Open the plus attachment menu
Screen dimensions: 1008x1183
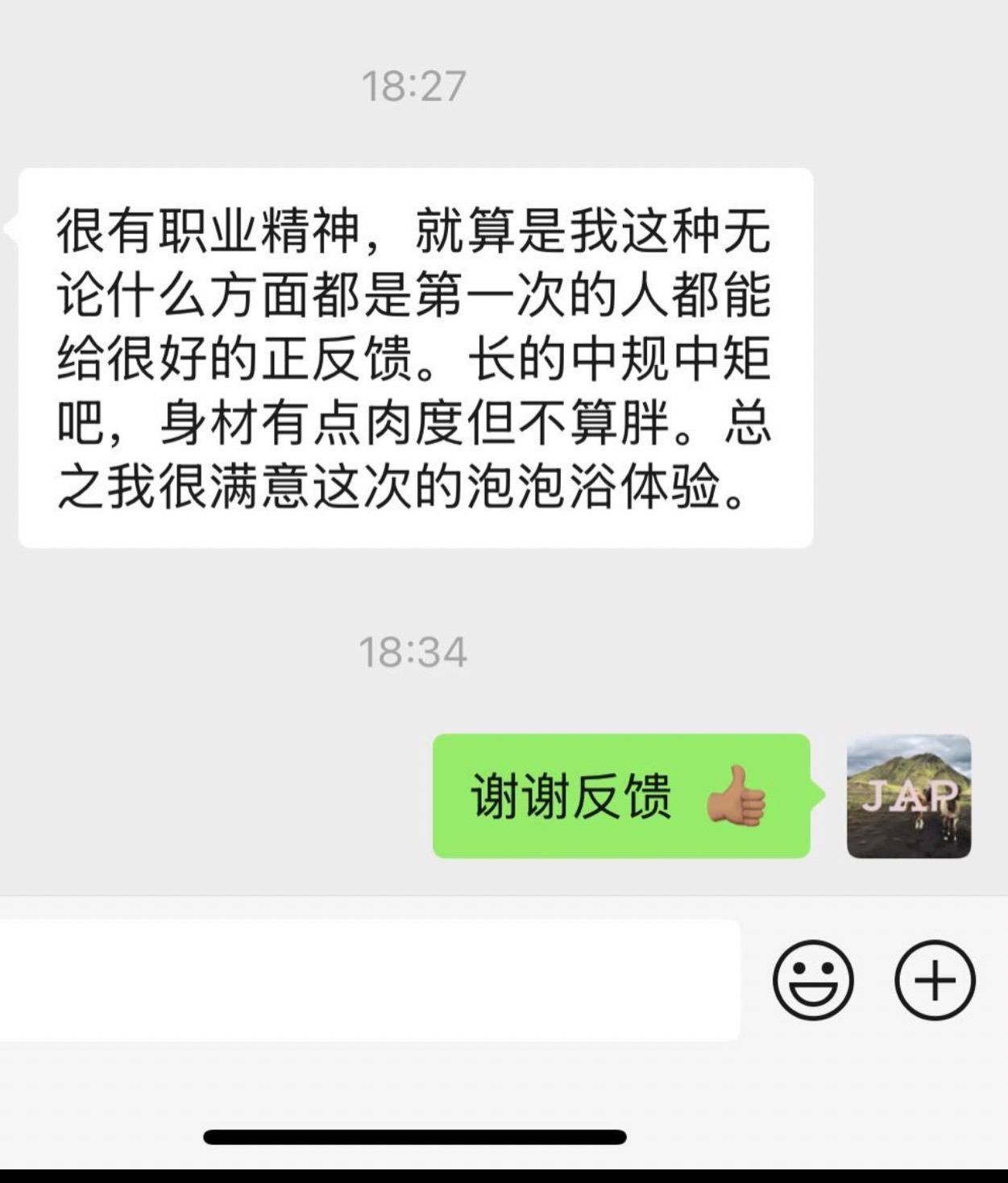coord(935,981)
